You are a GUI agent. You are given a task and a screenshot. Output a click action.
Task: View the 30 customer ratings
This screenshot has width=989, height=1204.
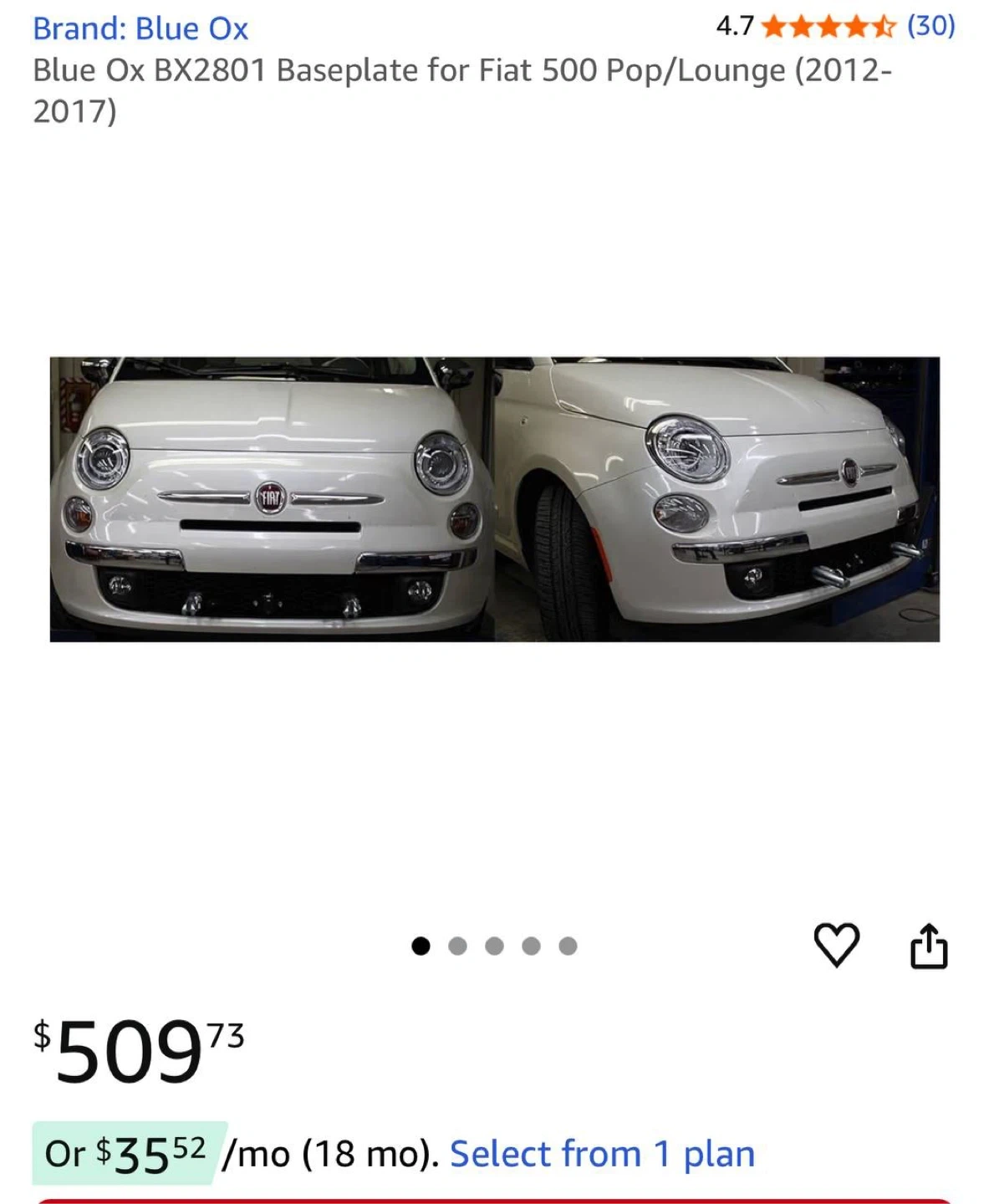tap(930, 26)
